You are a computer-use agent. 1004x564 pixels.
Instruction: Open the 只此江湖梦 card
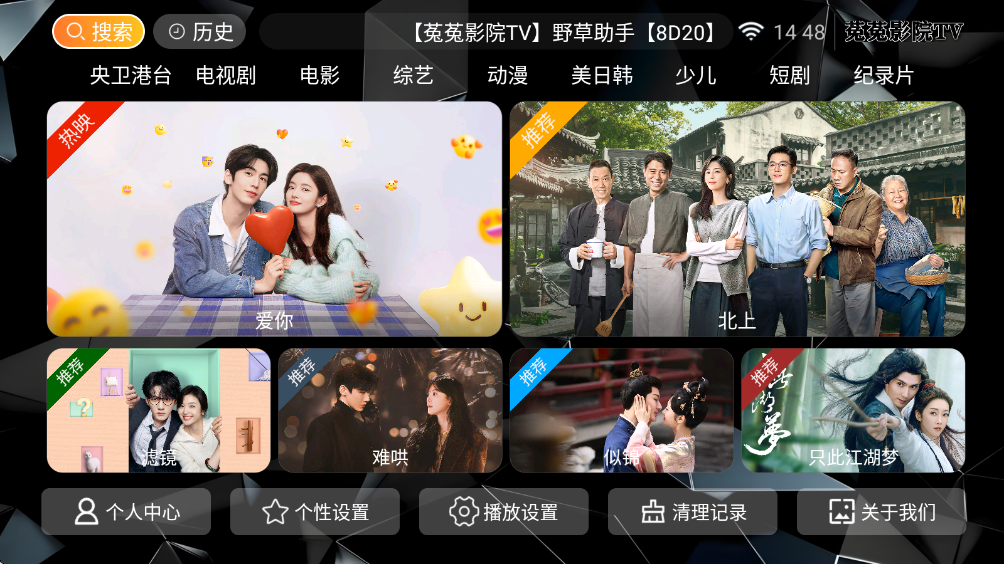853,410
